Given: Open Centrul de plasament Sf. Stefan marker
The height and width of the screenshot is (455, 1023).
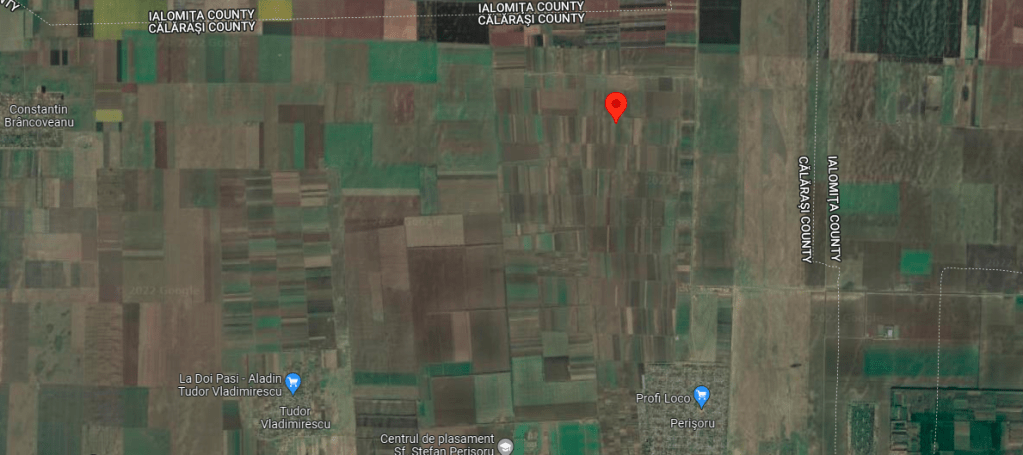Looking at the screenshot, I should 506,446.
